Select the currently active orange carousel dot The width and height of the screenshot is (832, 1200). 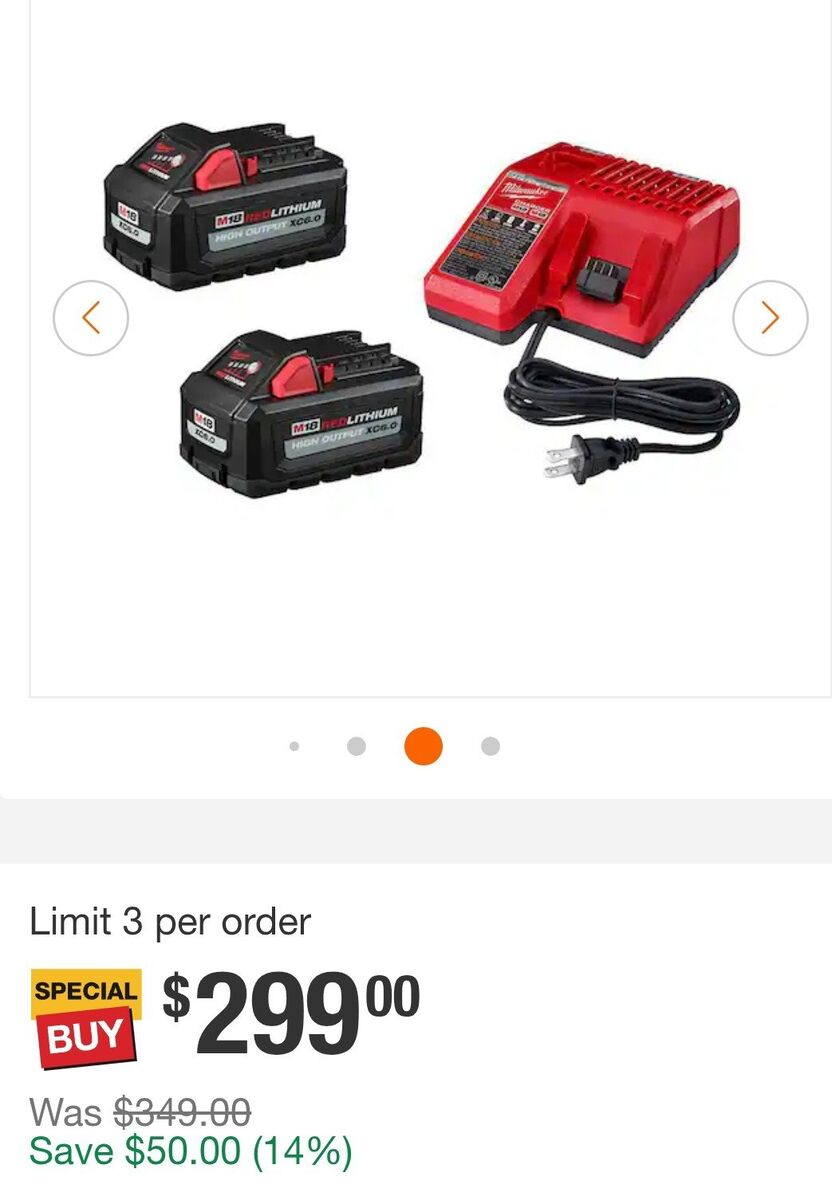[421, 745]
